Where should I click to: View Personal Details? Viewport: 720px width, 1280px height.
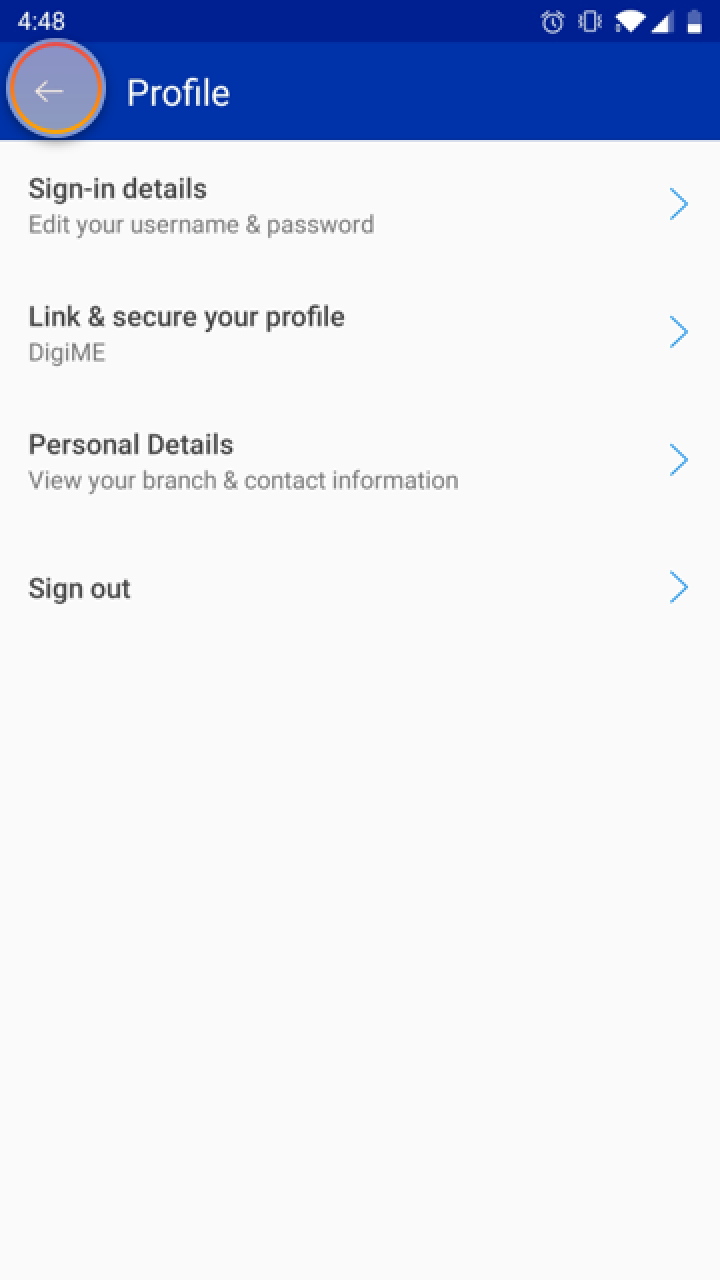point(358,461)
